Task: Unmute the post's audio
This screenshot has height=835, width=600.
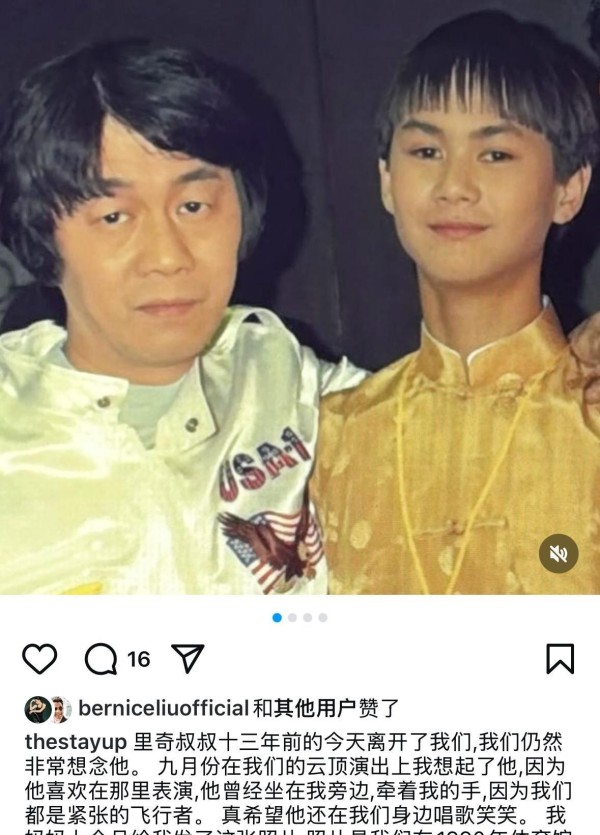Action: (x=558, y=553)
